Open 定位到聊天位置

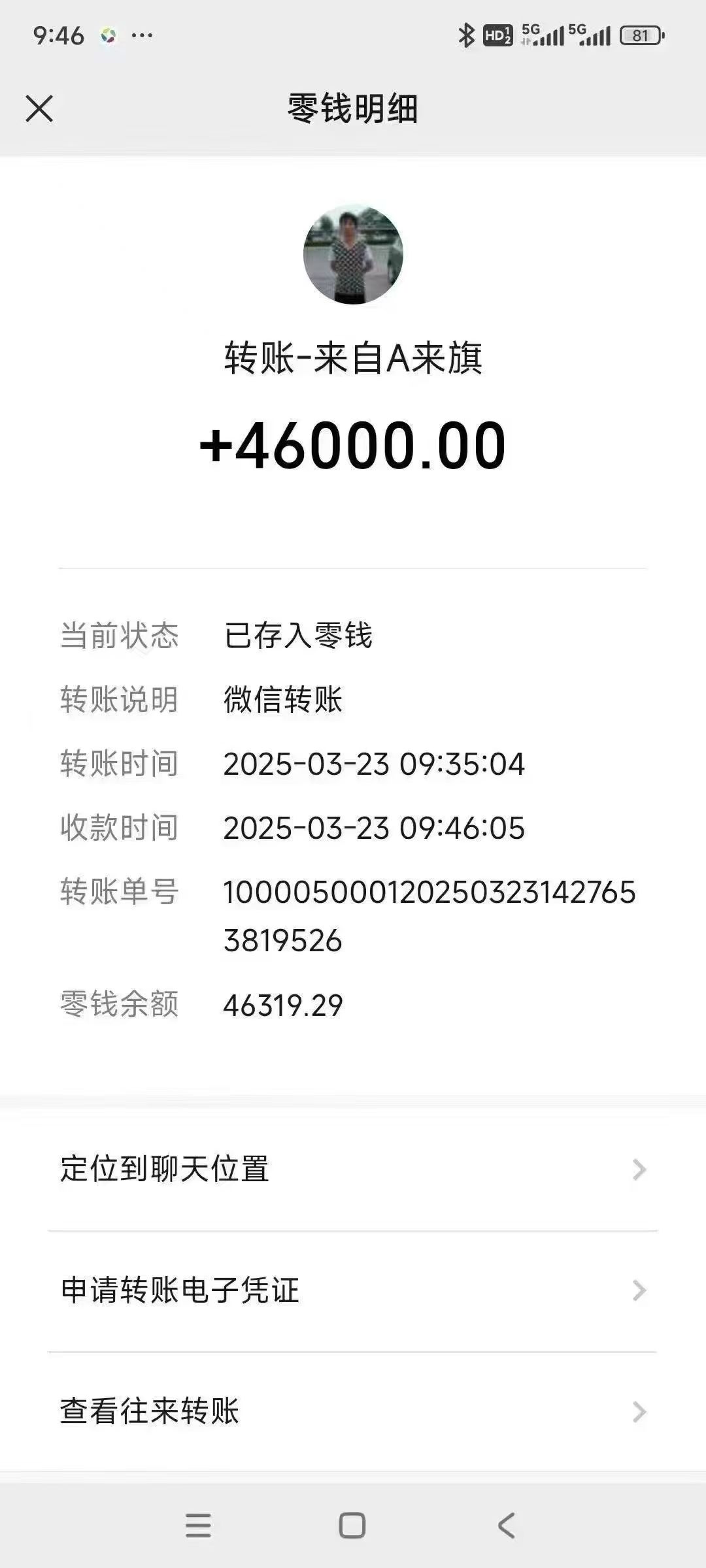(x=353, y=1169)
